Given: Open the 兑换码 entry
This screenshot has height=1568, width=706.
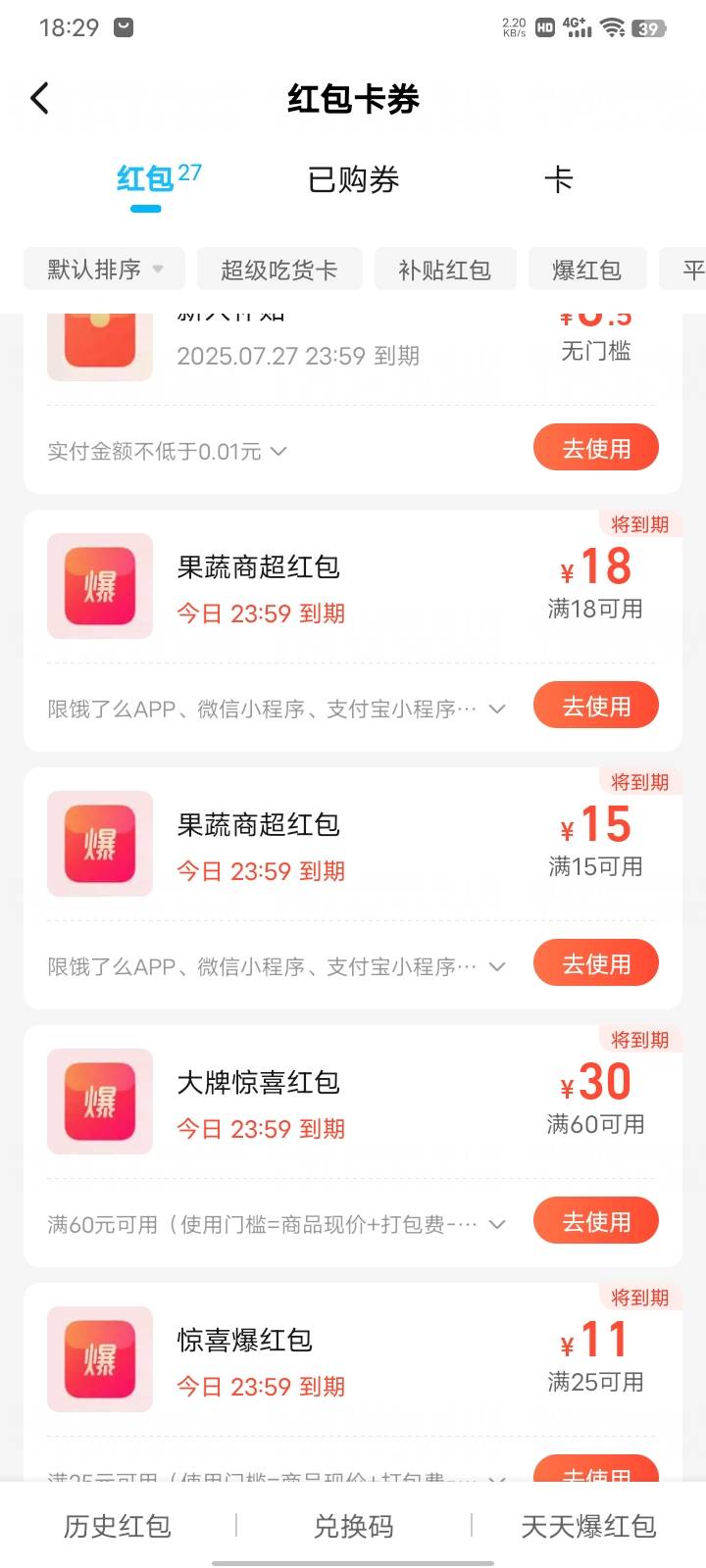Looking at the screenshot, I should [x=353, y=1526].
